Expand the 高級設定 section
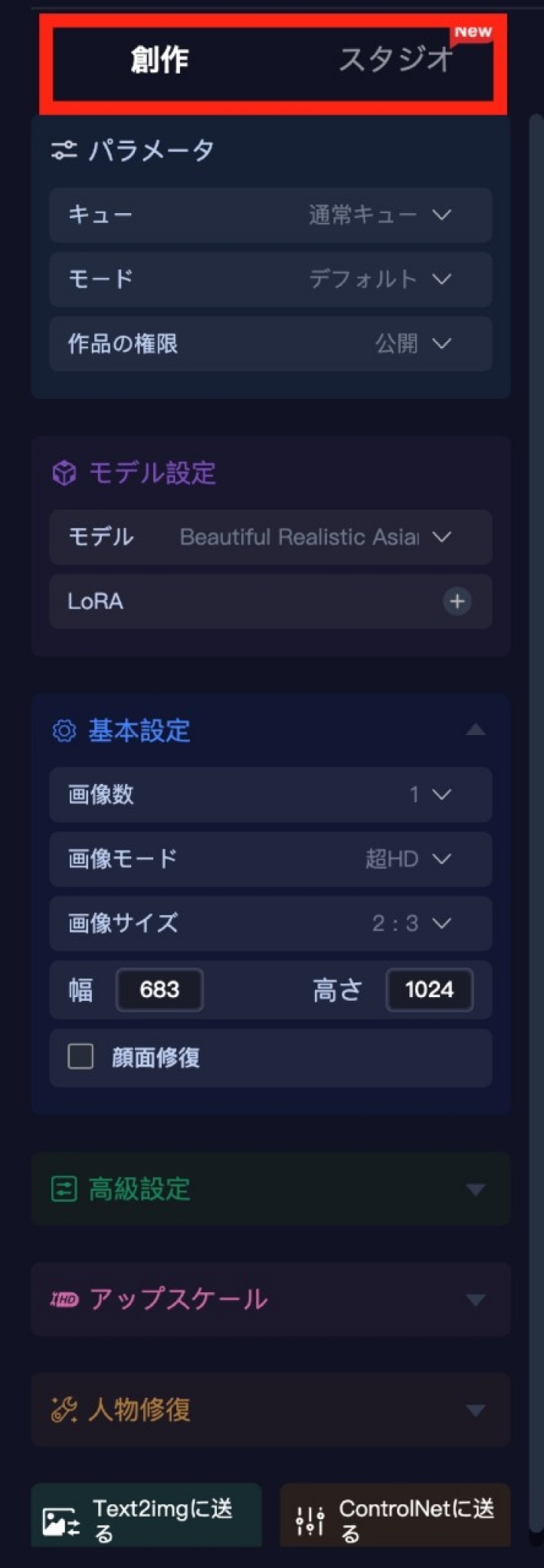The image size is (544, 1568). click(x=476, y=1189)
